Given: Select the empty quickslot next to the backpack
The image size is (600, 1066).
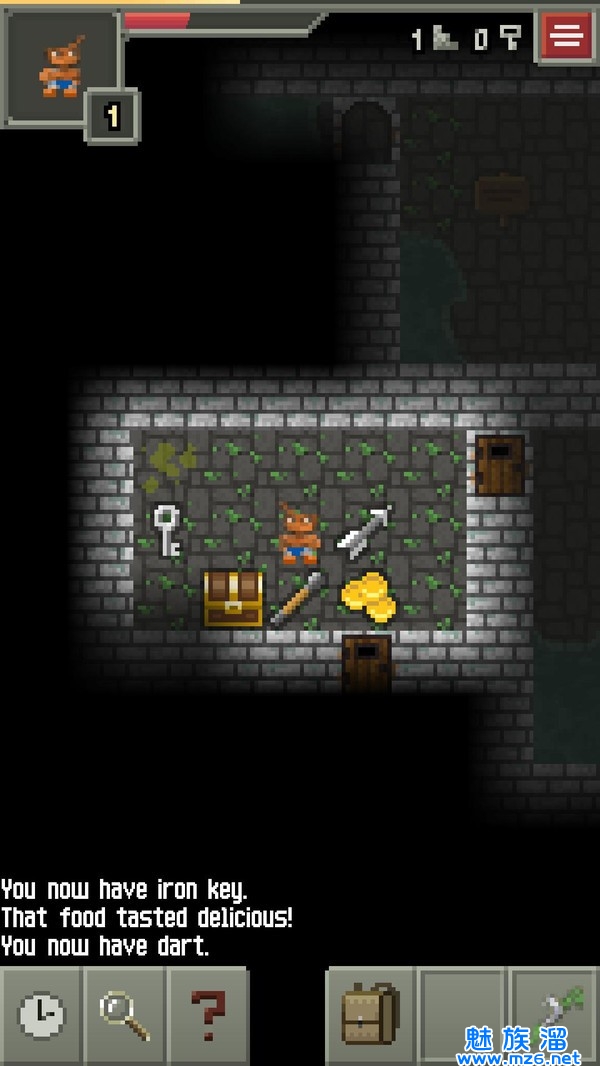Looking at the screenshot, I should pos(462,1015).
